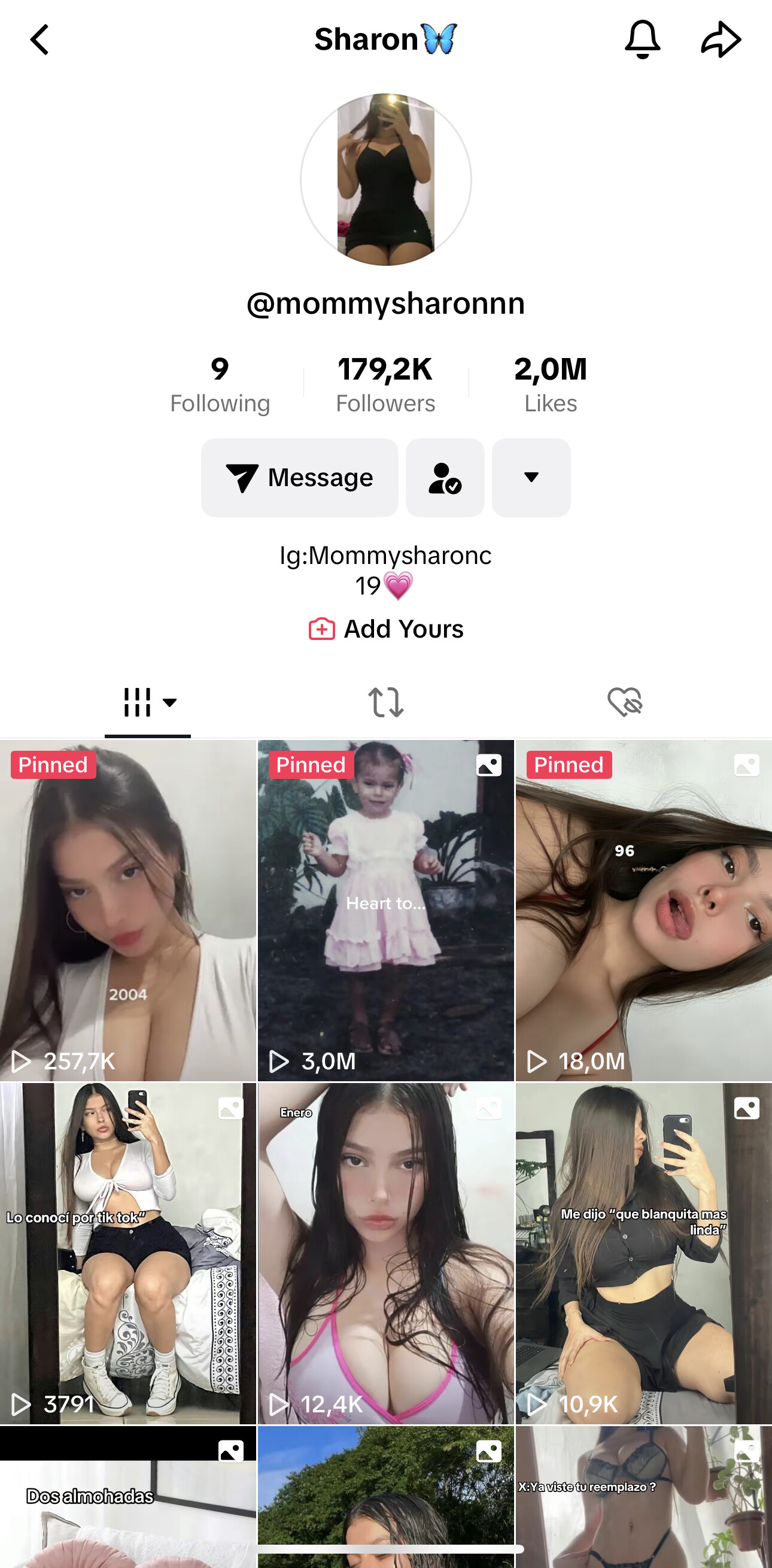Screen dimensions: 772x1568
Task: Open the notifications bell
Action: coord(642,40)
